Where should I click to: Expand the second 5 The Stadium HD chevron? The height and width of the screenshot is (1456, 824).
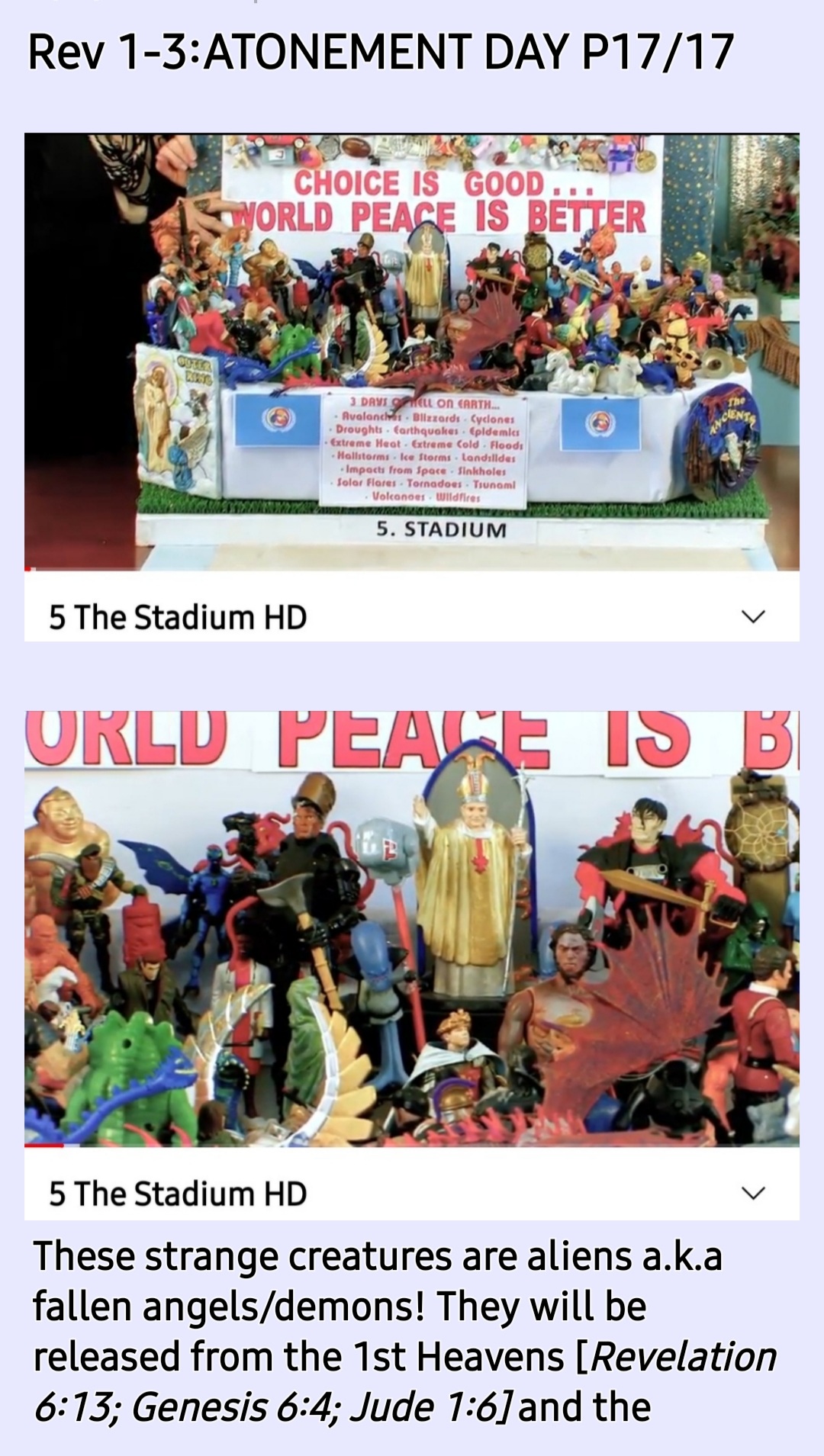tap(753, 1193)
